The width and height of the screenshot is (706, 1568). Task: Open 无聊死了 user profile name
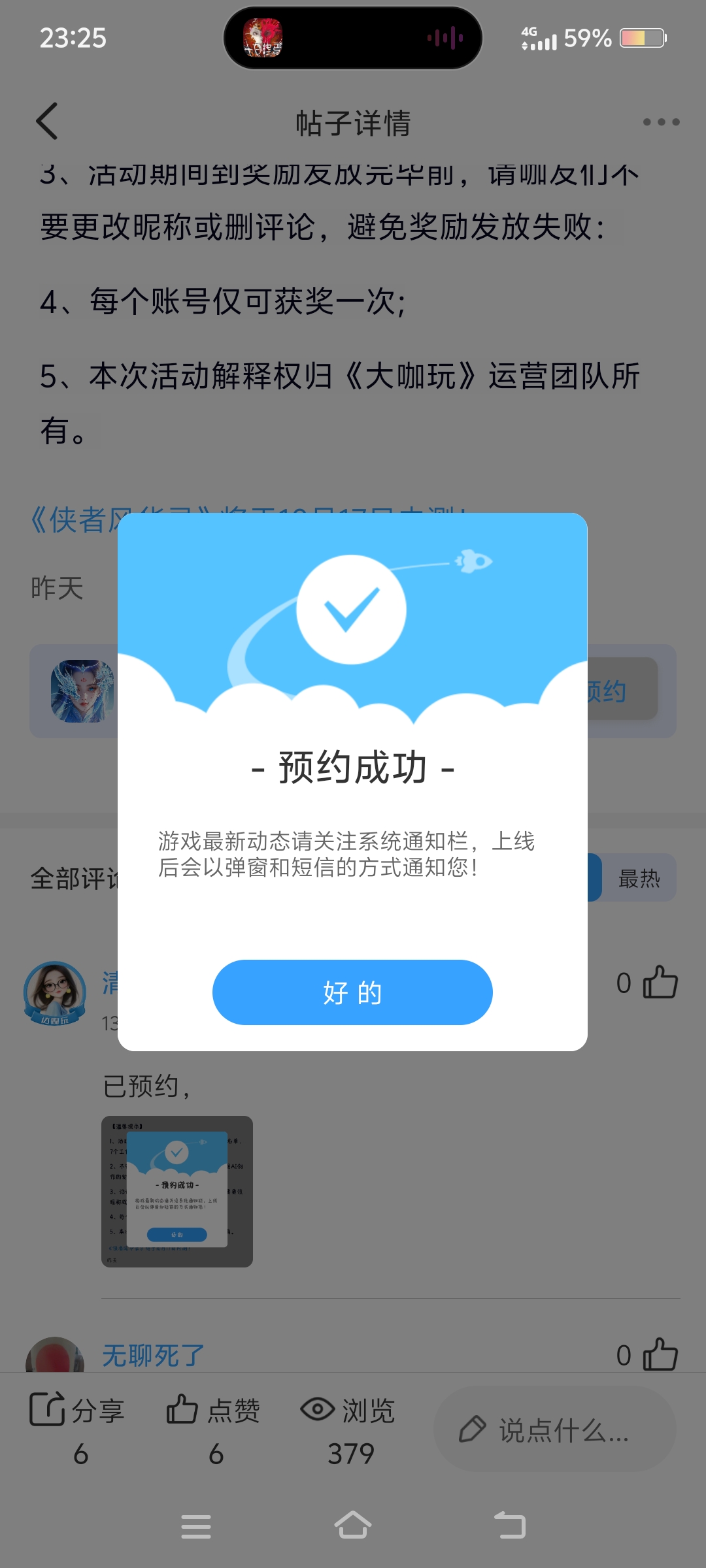pyautogui.click(x=153, y=1355)
